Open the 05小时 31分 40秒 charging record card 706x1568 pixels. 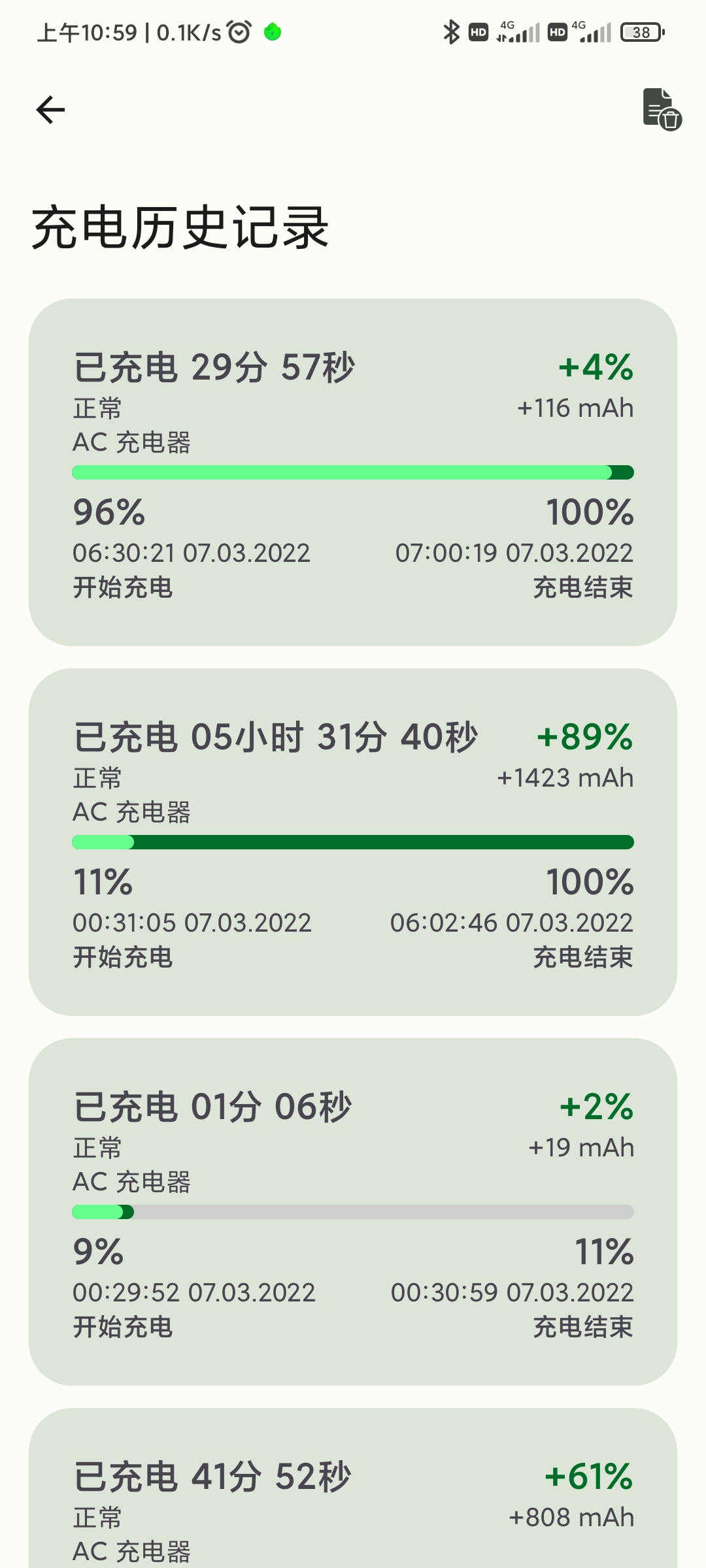[x=353, y=842]
